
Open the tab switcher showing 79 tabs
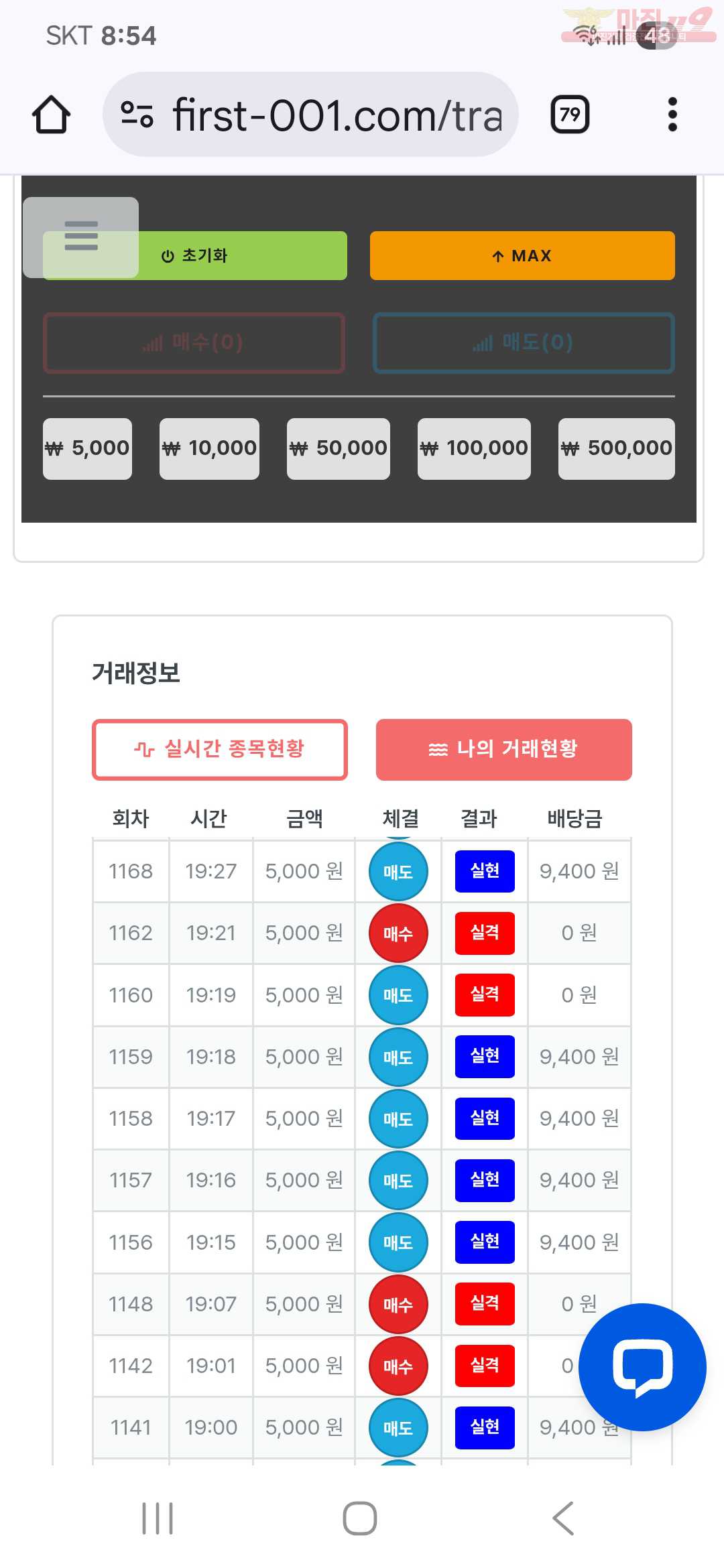point(570,115)
